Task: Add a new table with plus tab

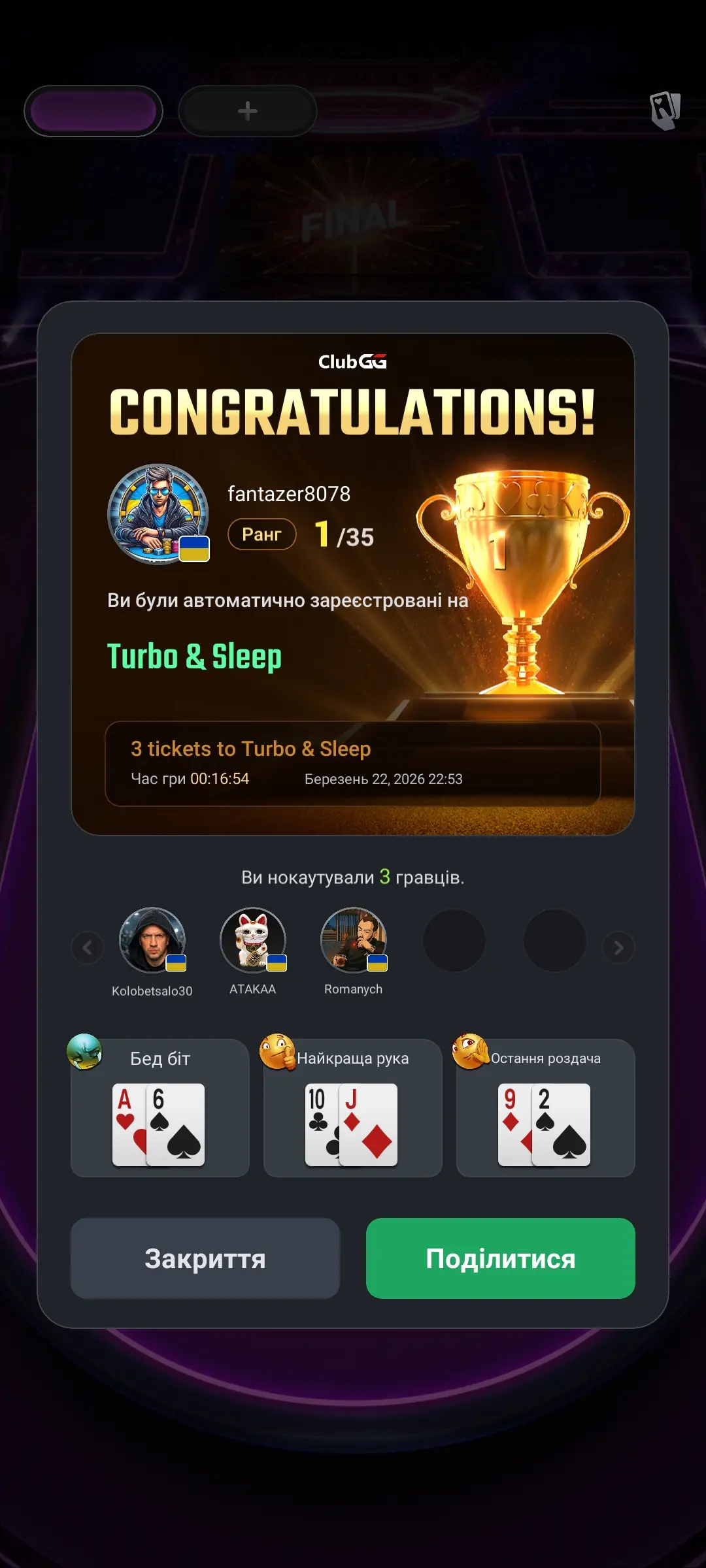Action: point(247,111)
